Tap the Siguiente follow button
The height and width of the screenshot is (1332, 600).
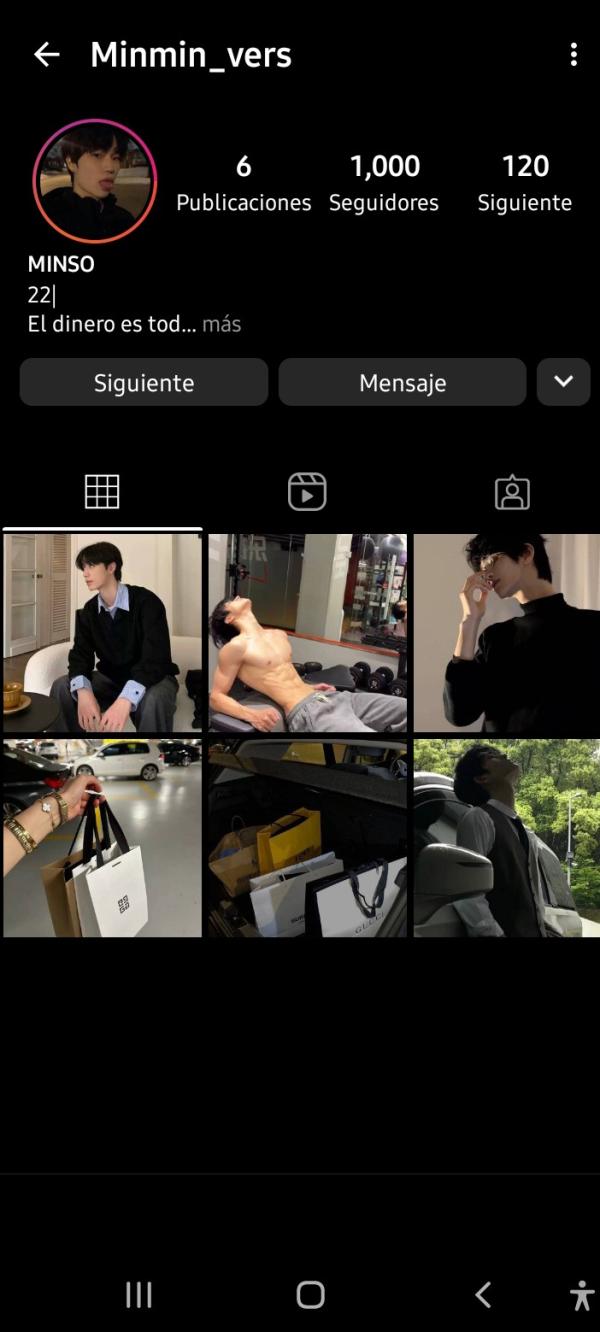click(x=144, y=382)
